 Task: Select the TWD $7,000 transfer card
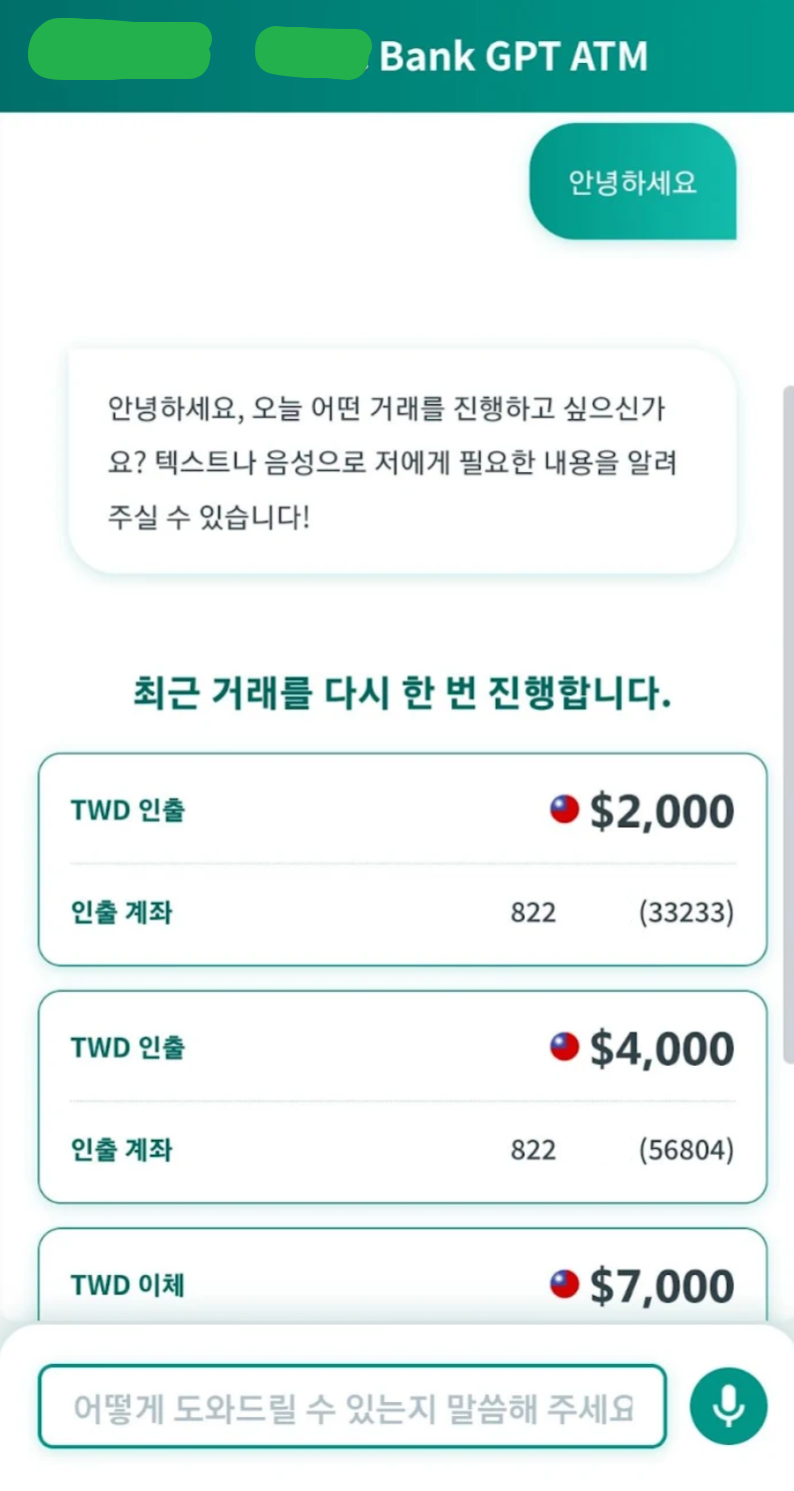(x=402, y=1283)
